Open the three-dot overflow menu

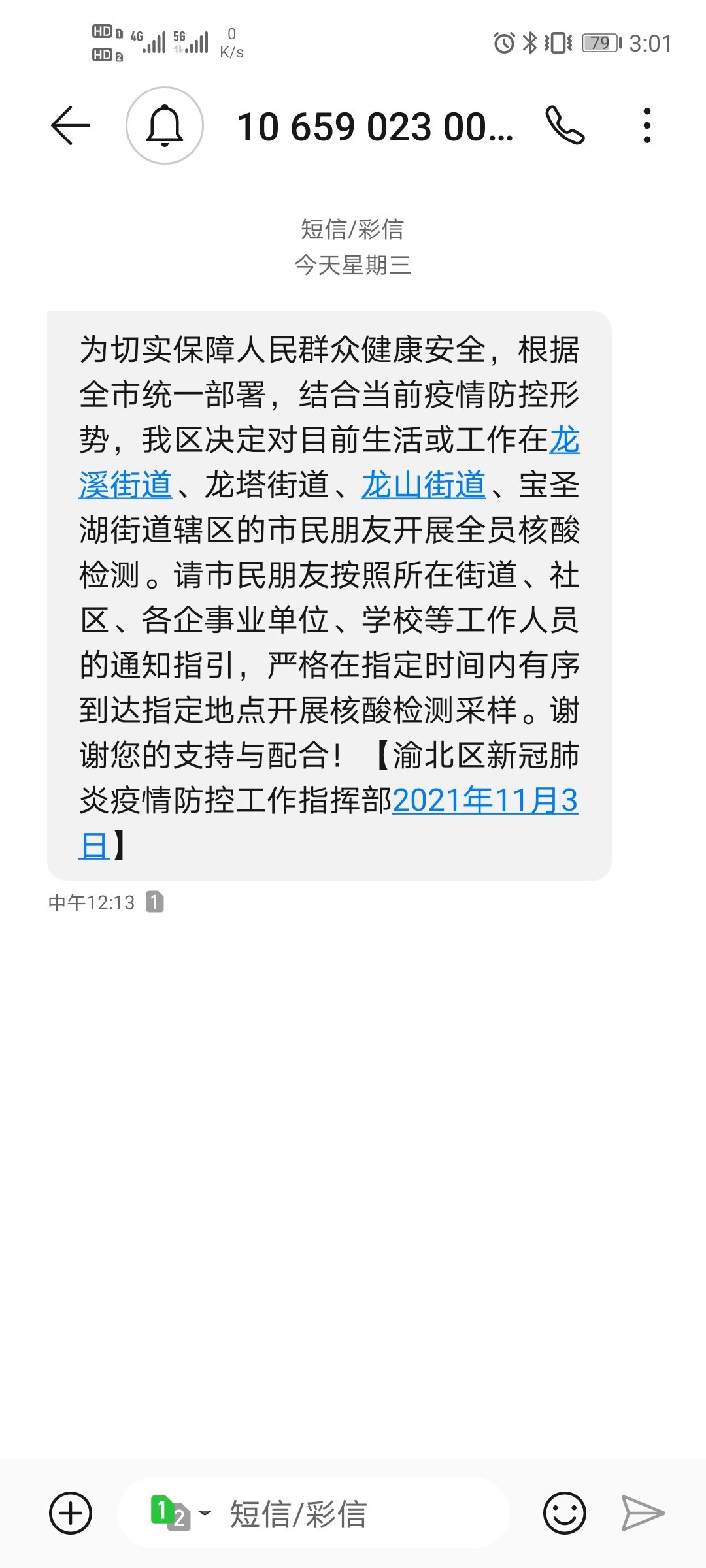[647, 125]
